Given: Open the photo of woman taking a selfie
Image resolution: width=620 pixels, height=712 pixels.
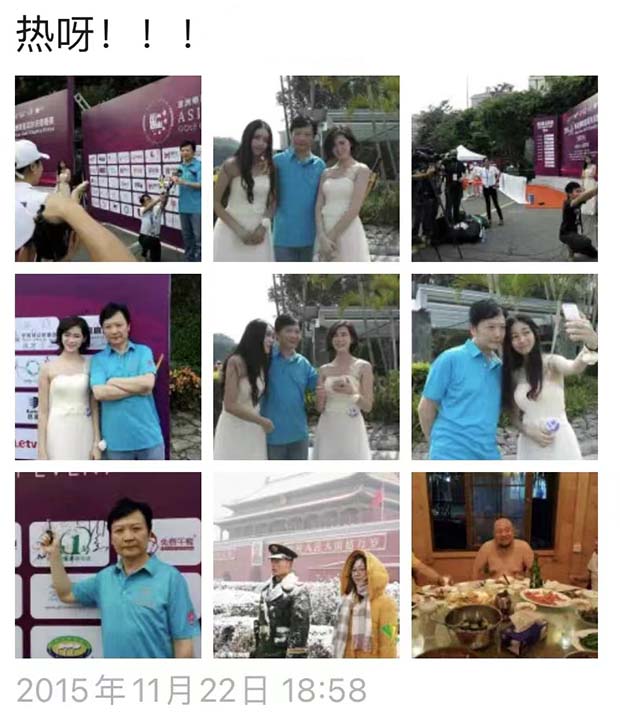Looking at the screenshot, I should click(x=504, y=367).
